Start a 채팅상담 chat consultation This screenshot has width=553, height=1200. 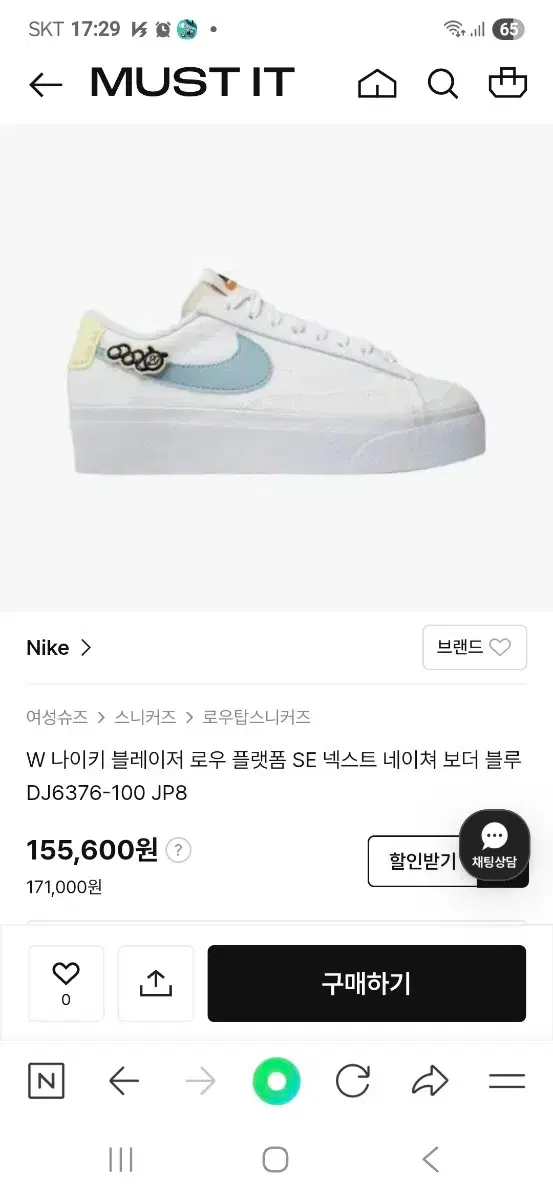494,845
